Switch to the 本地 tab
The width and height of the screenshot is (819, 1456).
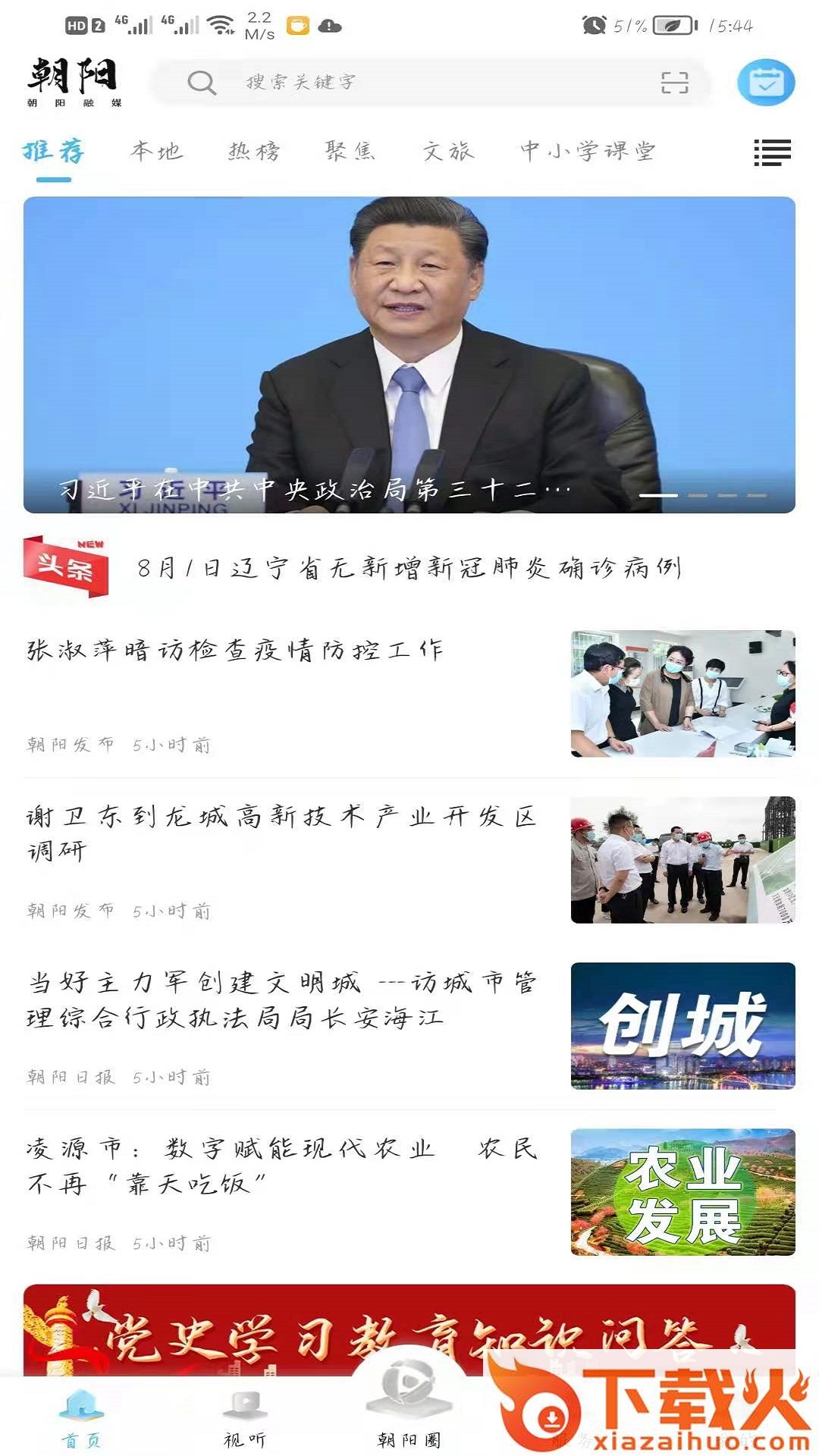point(156,151)
